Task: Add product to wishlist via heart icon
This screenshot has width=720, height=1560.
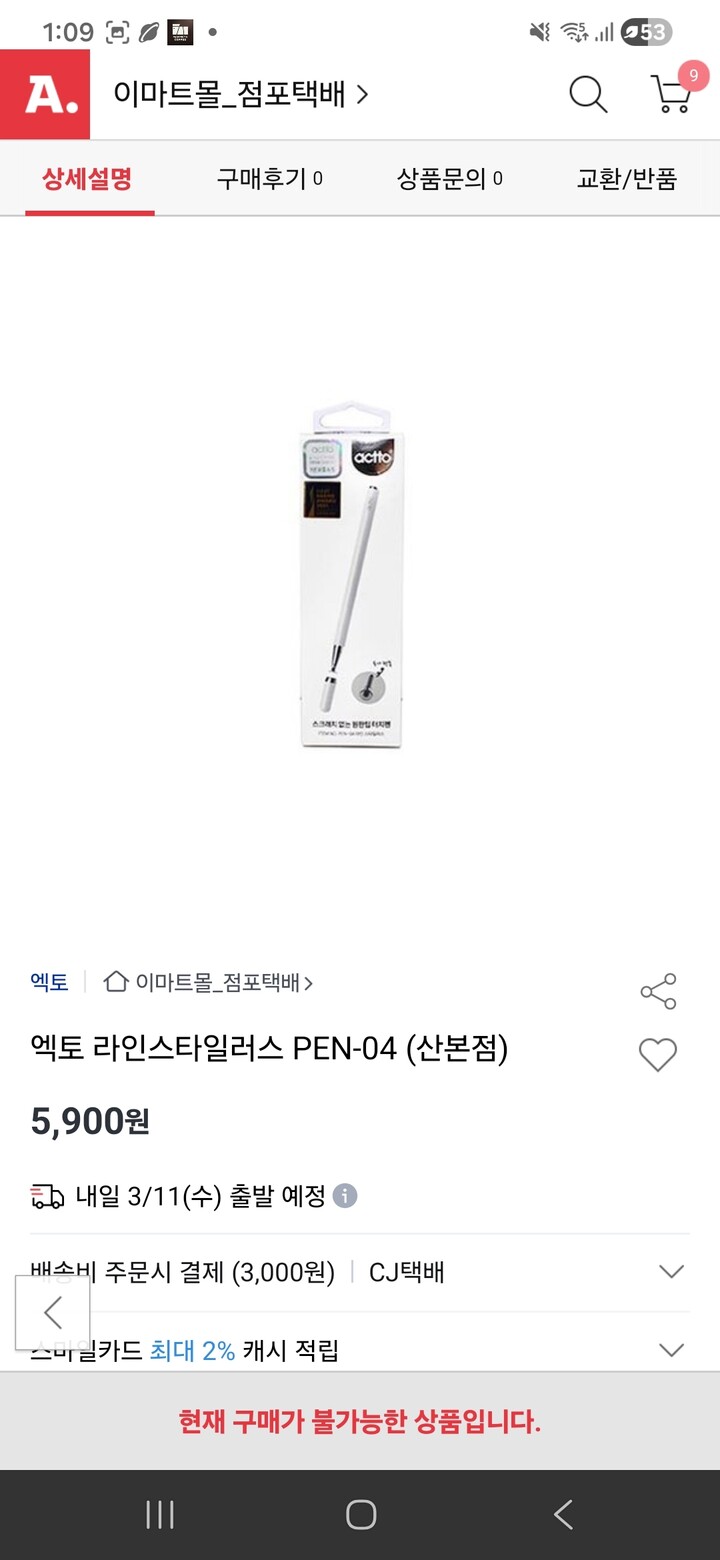Action: (x=657, y=1055)
